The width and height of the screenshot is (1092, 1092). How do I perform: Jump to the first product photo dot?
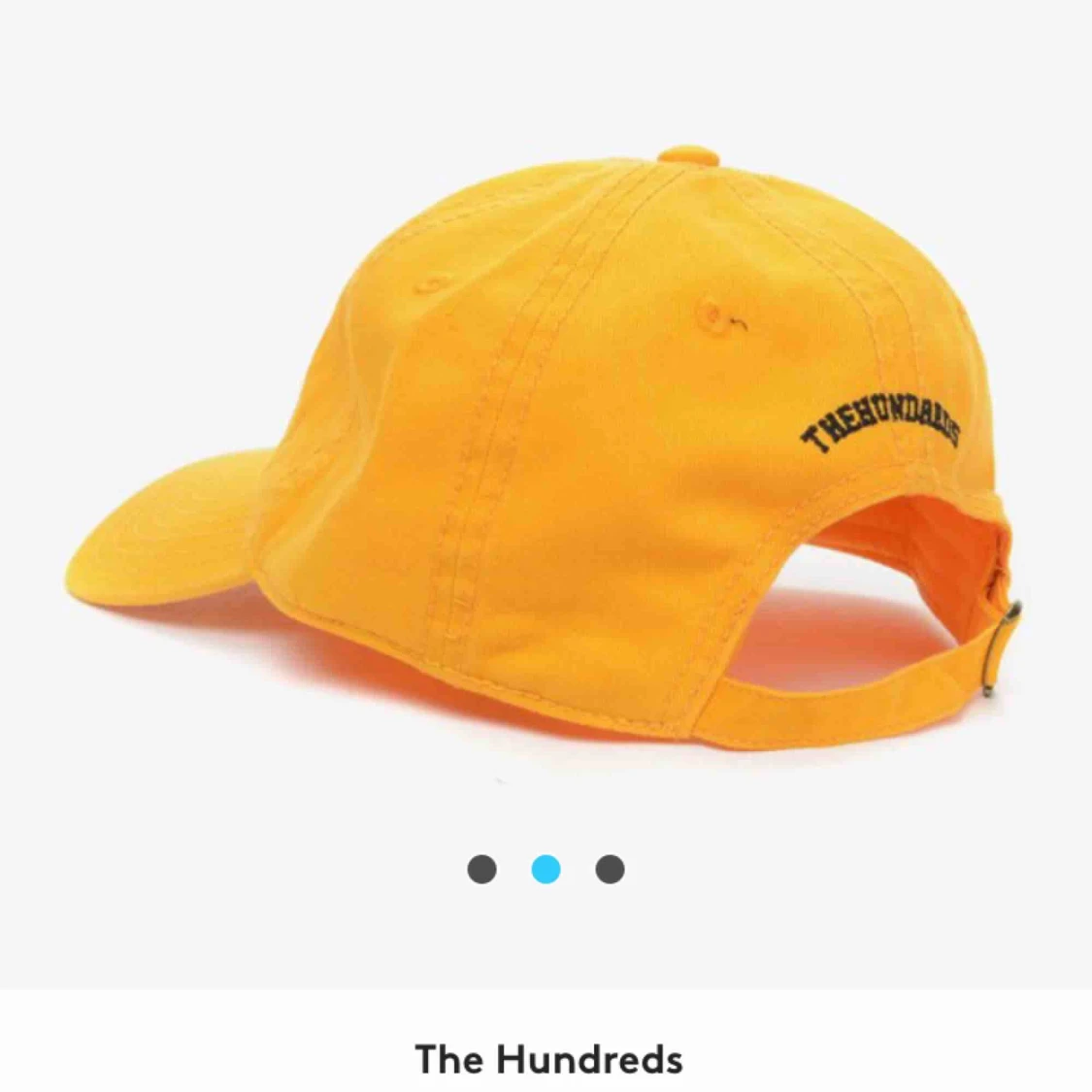pyautogui.click(x=481, y=869)
